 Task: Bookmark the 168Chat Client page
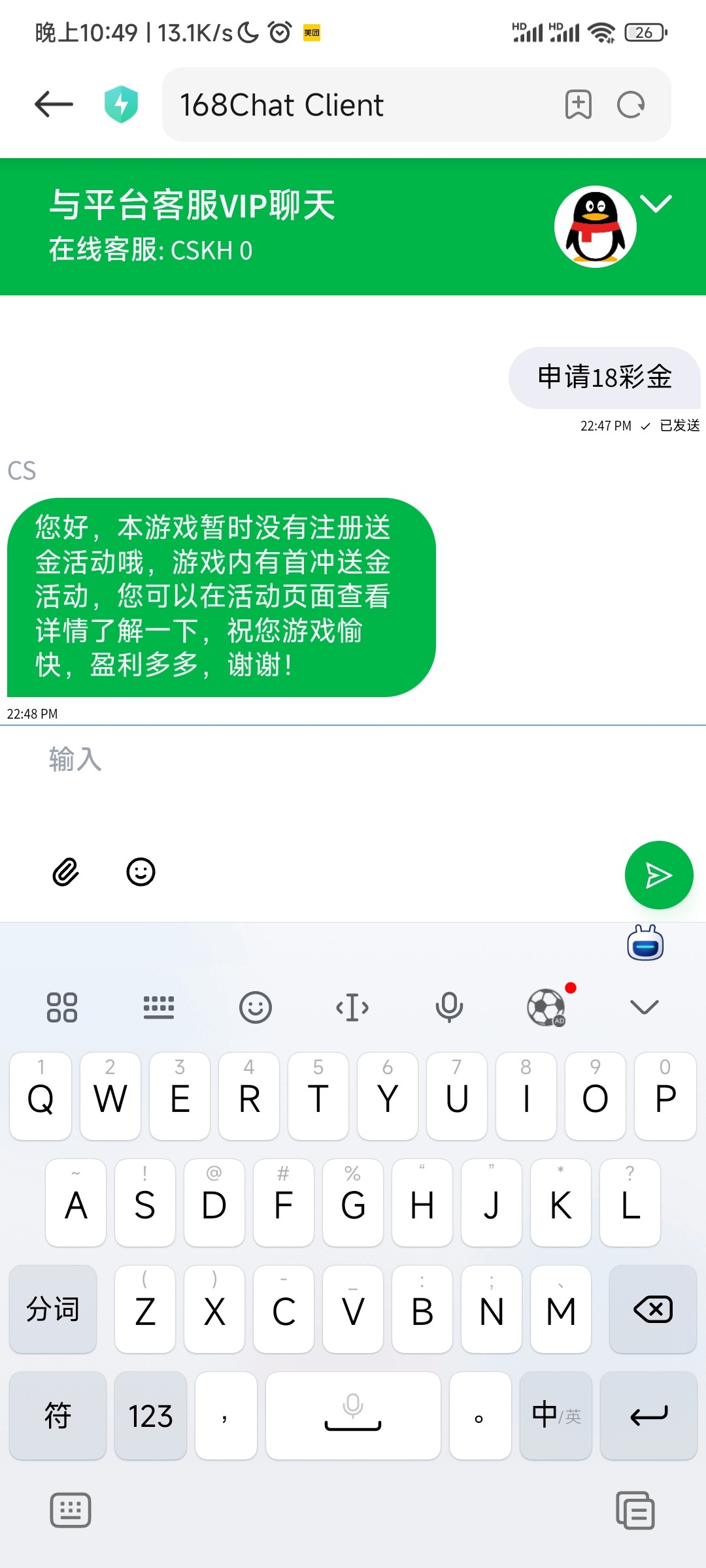coord(578,105)
